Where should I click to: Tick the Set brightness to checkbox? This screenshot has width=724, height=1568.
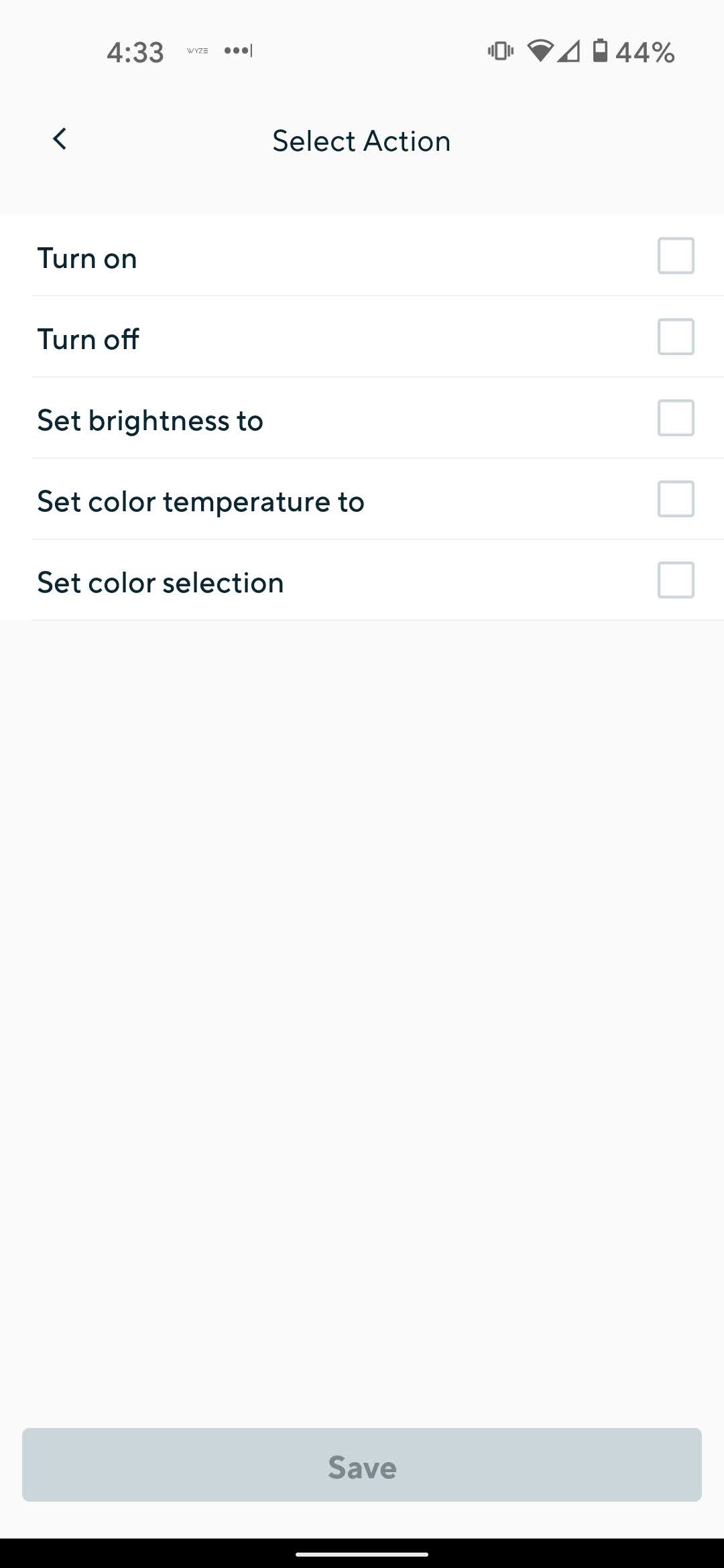(675, 418)
